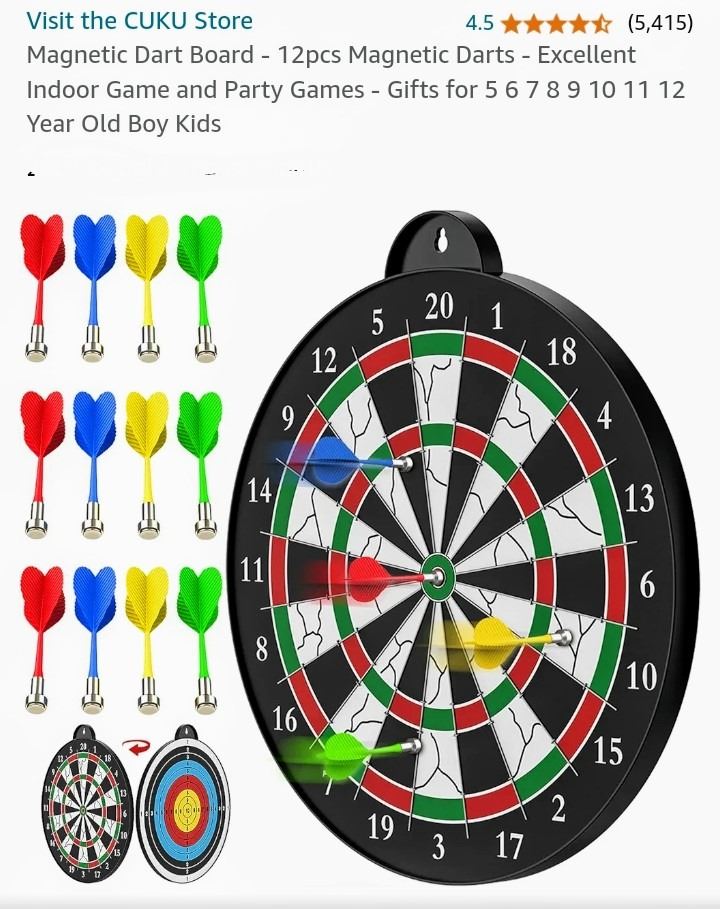This screenshot has width=720, height=909.
Task: Visit the CUKU Store link
Action: [139, 21]
